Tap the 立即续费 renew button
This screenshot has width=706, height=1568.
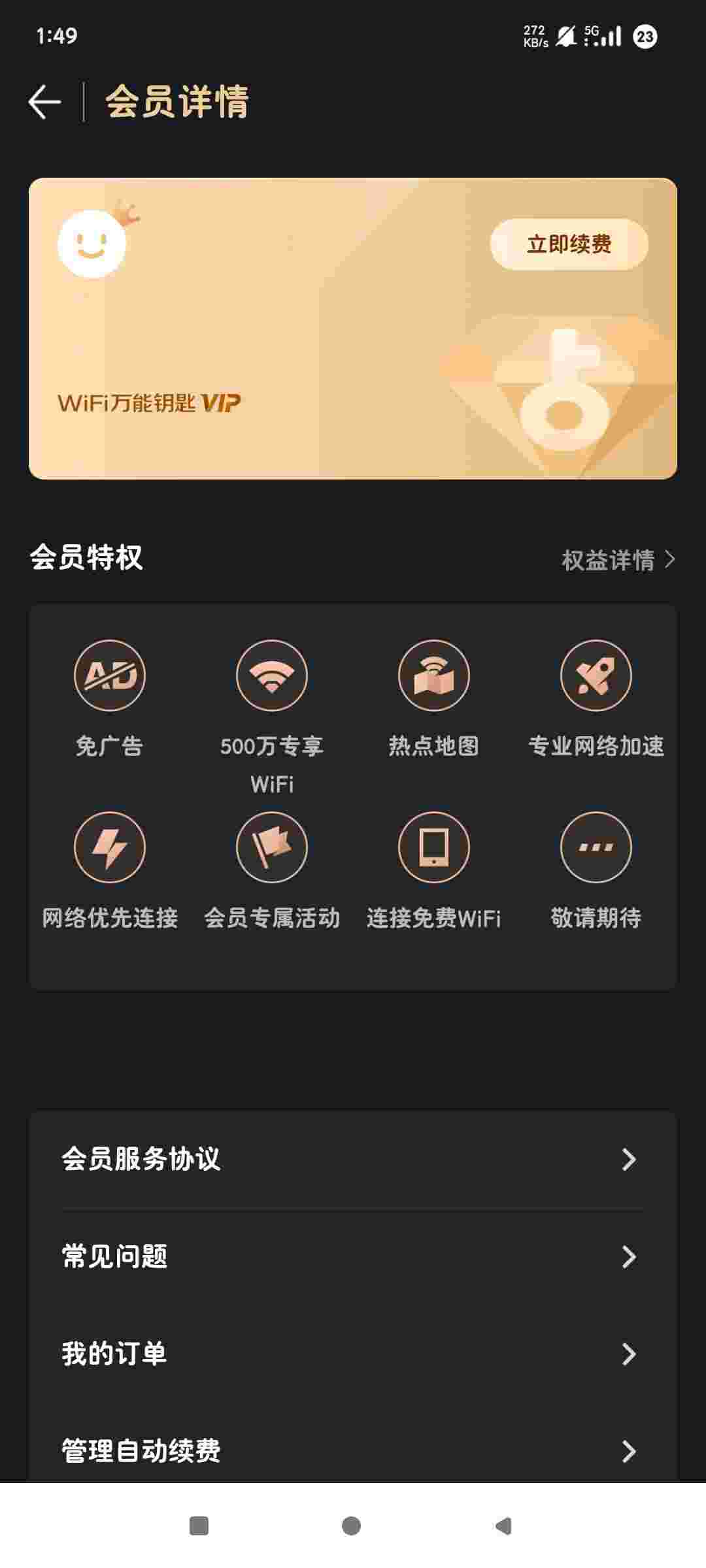tap(569, 244)
